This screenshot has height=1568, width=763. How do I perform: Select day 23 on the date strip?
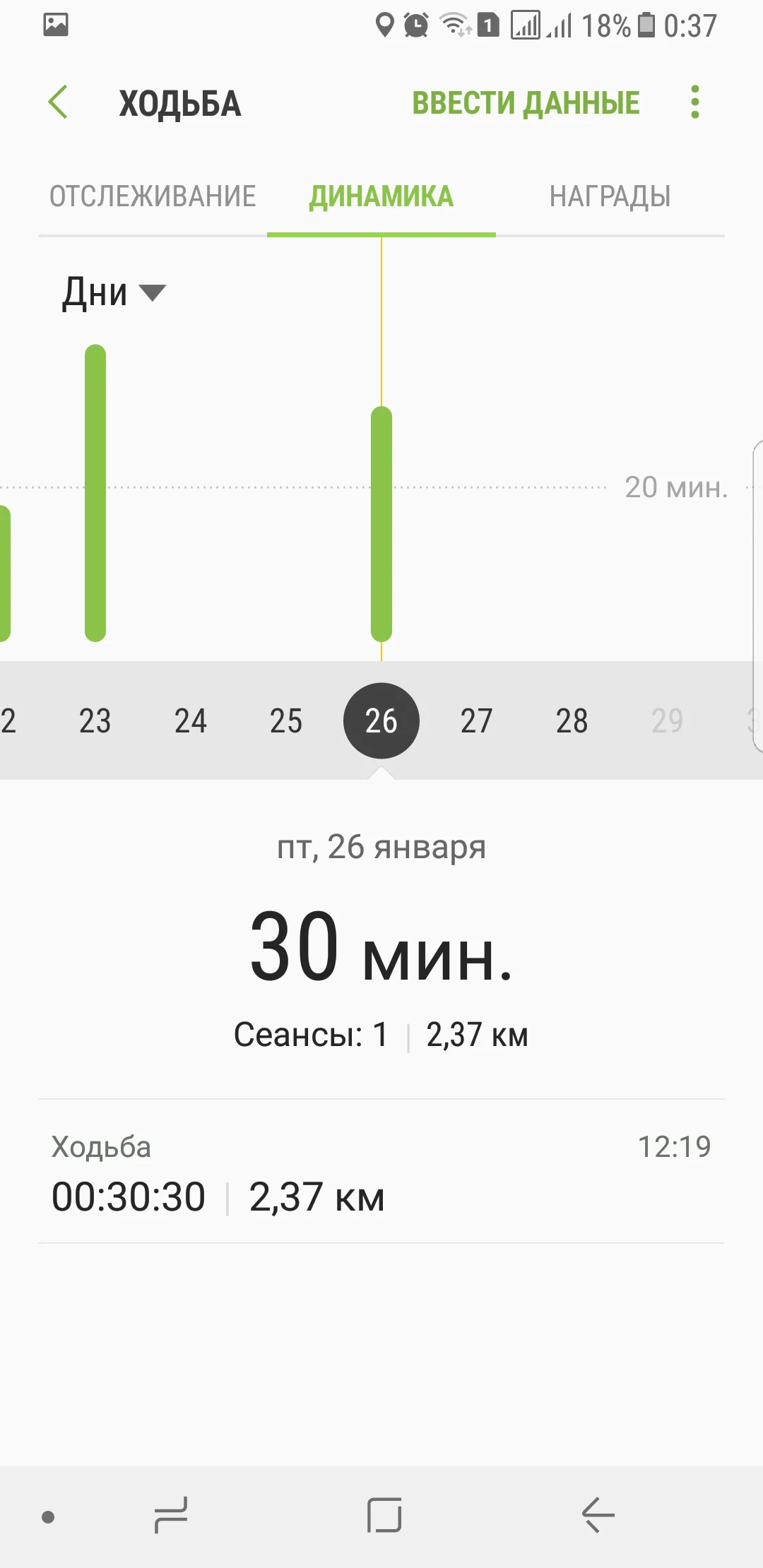click(95, 721)
